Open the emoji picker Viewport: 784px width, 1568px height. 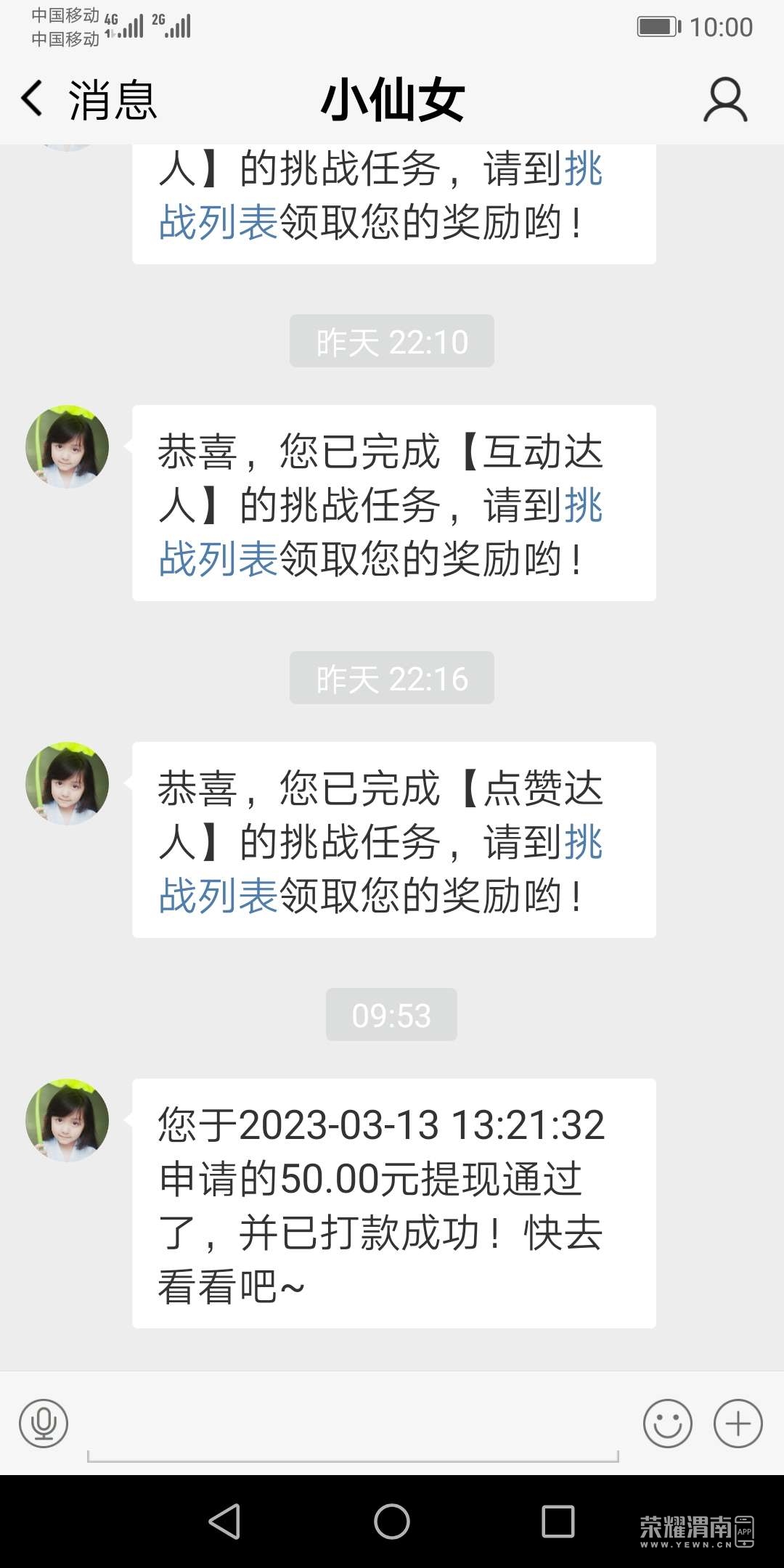coord(667,1424)
